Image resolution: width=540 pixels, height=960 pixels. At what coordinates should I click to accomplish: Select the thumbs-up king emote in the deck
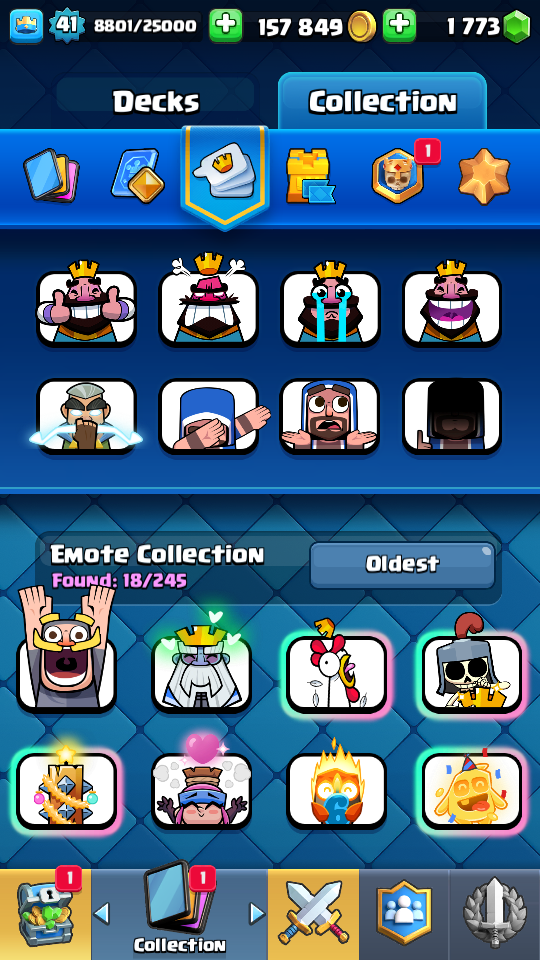pyautogui.click(x=86, y=304)
